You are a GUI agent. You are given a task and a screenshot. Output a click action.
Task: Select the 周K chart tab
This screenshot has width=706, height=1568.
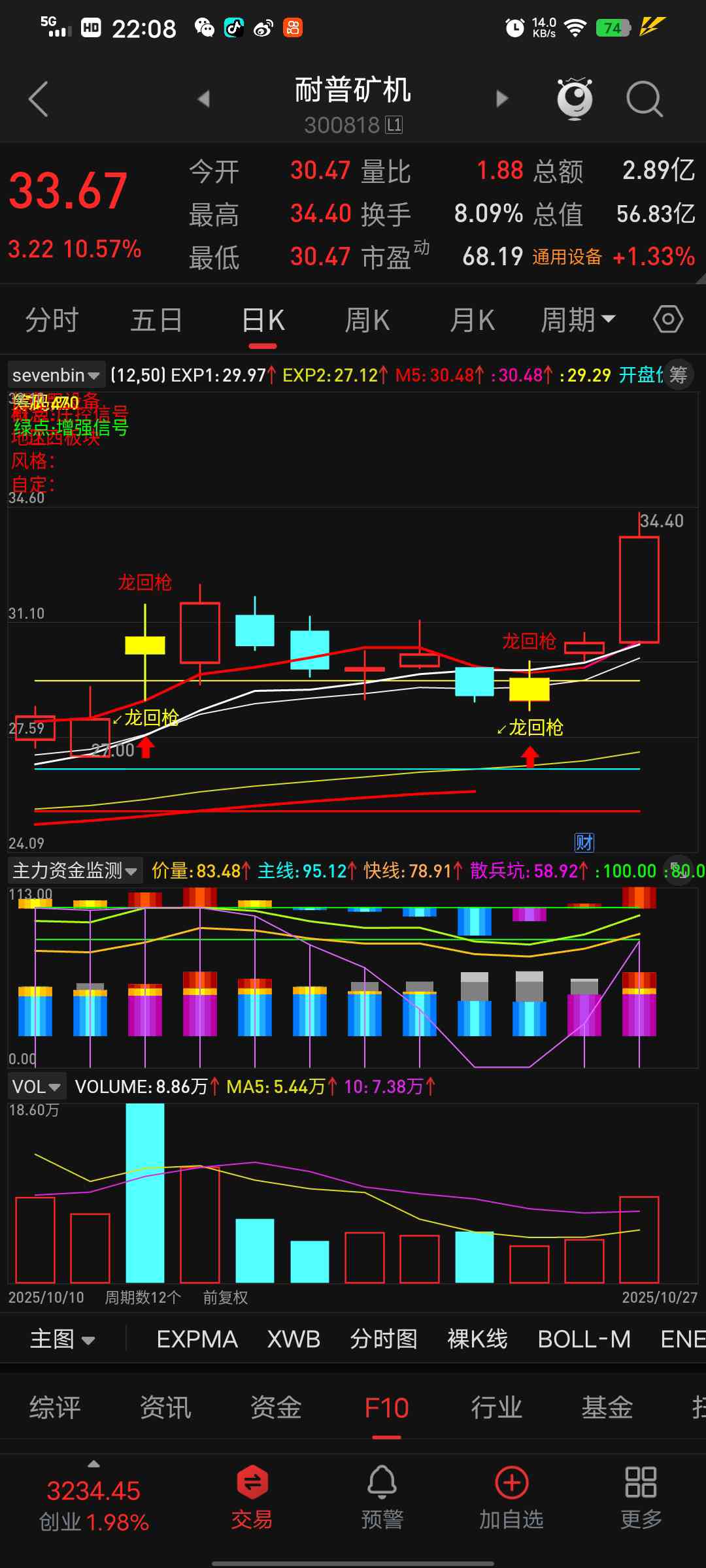[367, 320]
